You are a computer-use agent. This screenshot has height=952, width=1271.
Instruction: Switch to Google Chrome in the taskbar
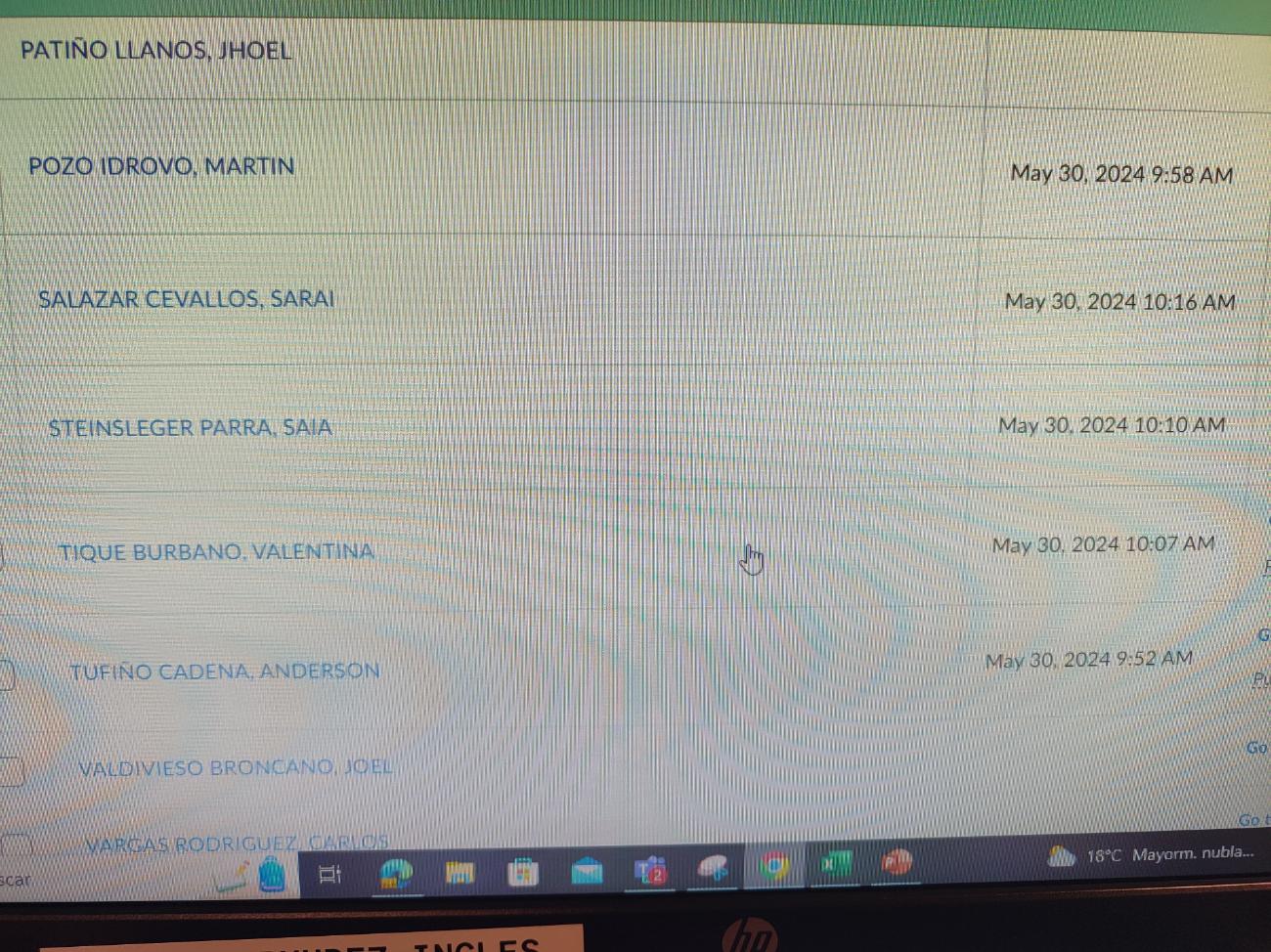click(775, 866)
